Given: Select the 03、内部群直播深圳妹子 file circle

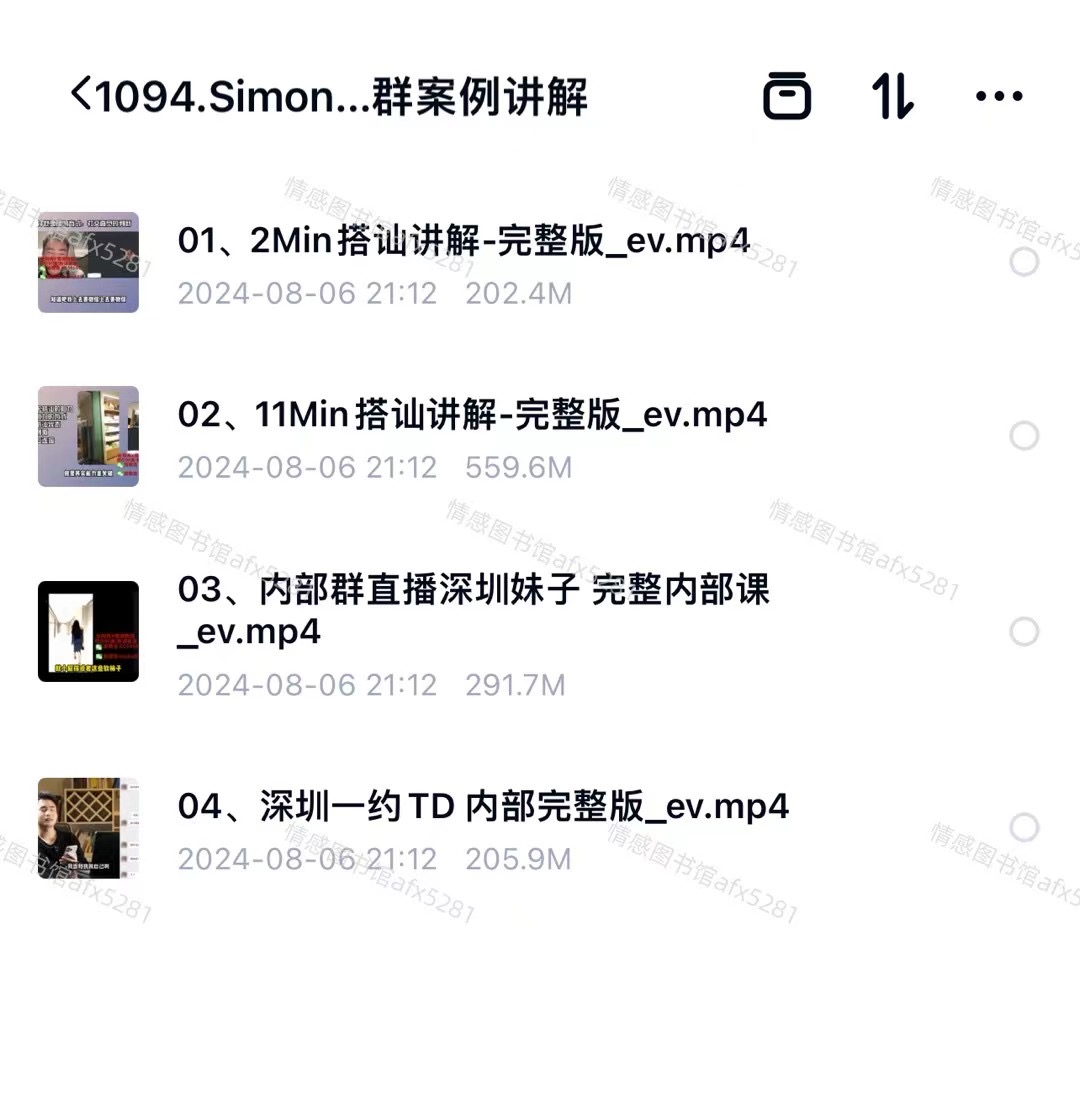Looking at the screenshot, I should pos(1024,632).
